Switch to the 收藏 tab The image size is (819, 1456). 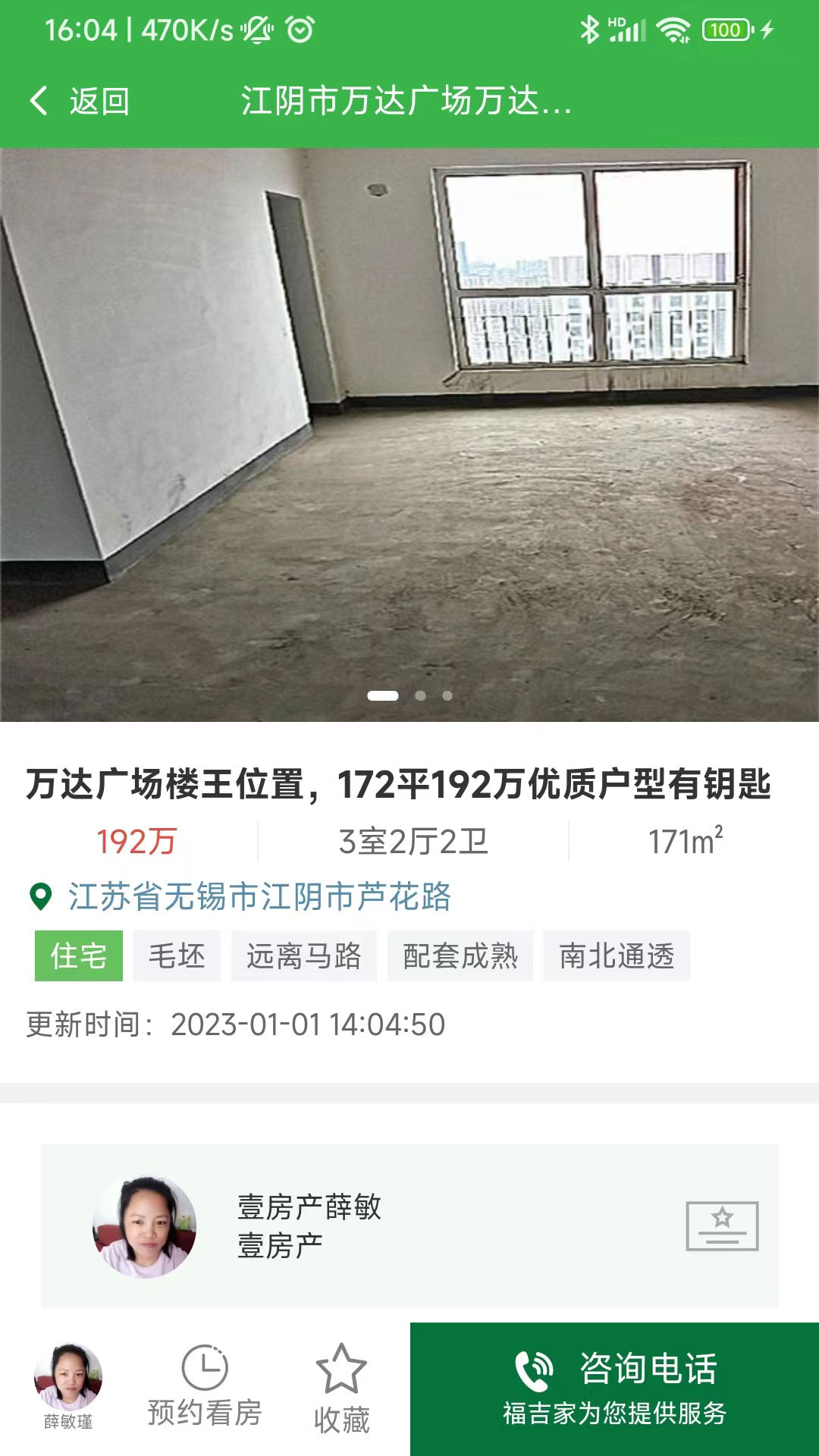343,1418
